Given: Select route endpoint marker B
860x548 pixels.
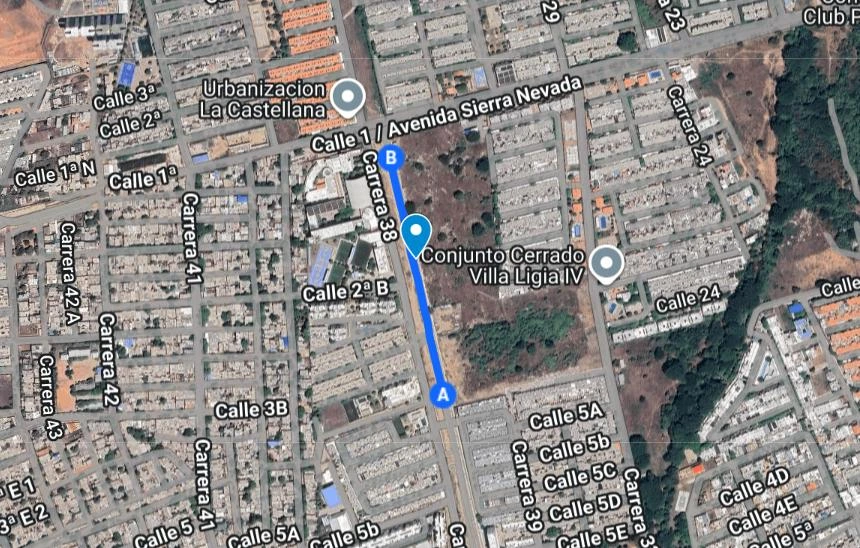Looking at the screenshot, I should click(391, 157).
